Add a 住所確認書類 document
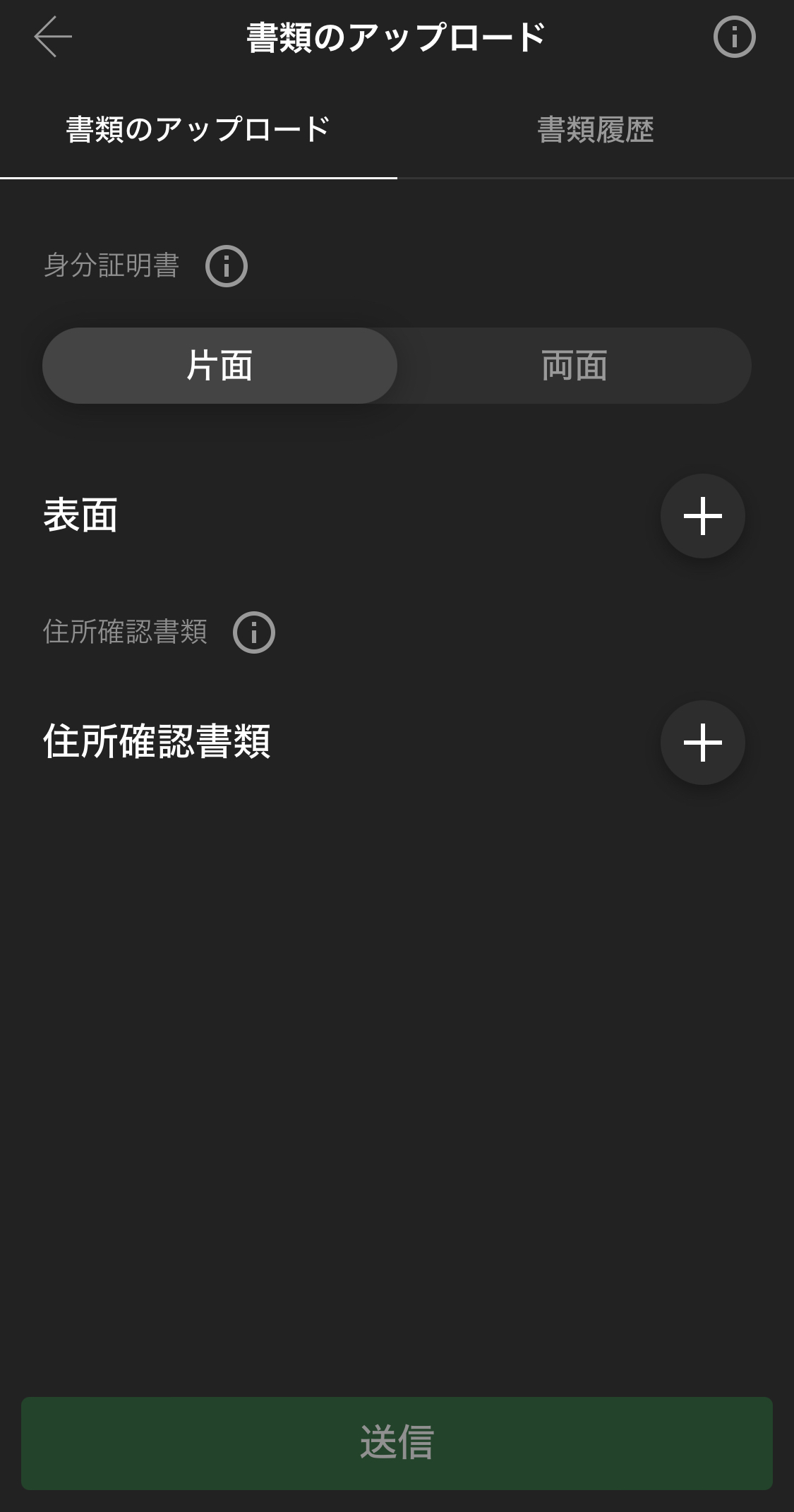794x1512 pixels. tap(702, 743)
